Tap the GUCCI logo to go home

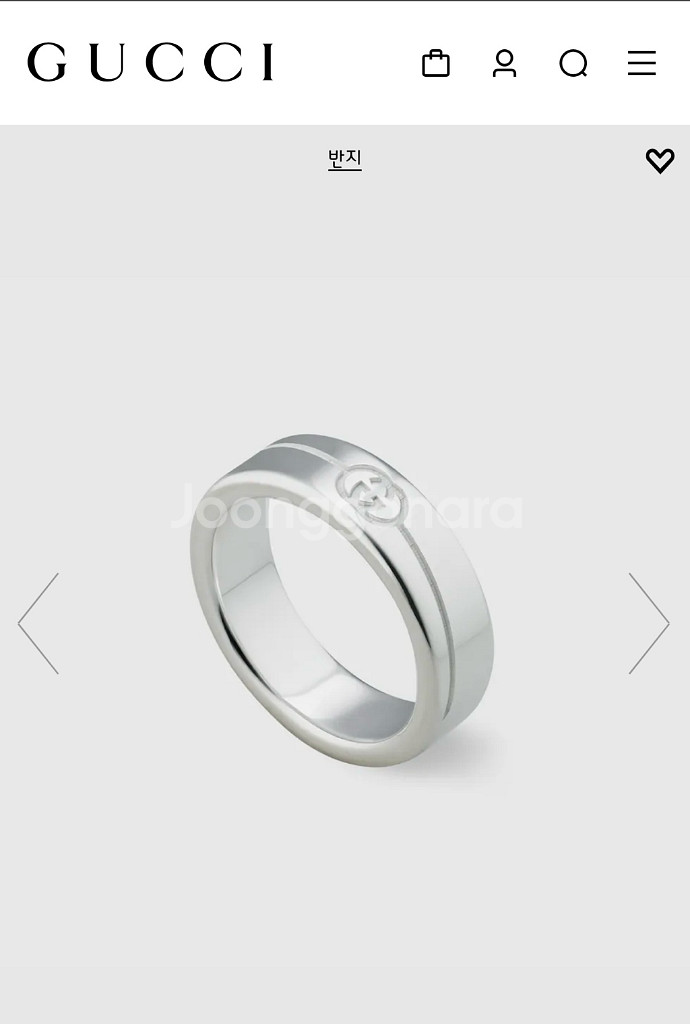coord(150,62)
